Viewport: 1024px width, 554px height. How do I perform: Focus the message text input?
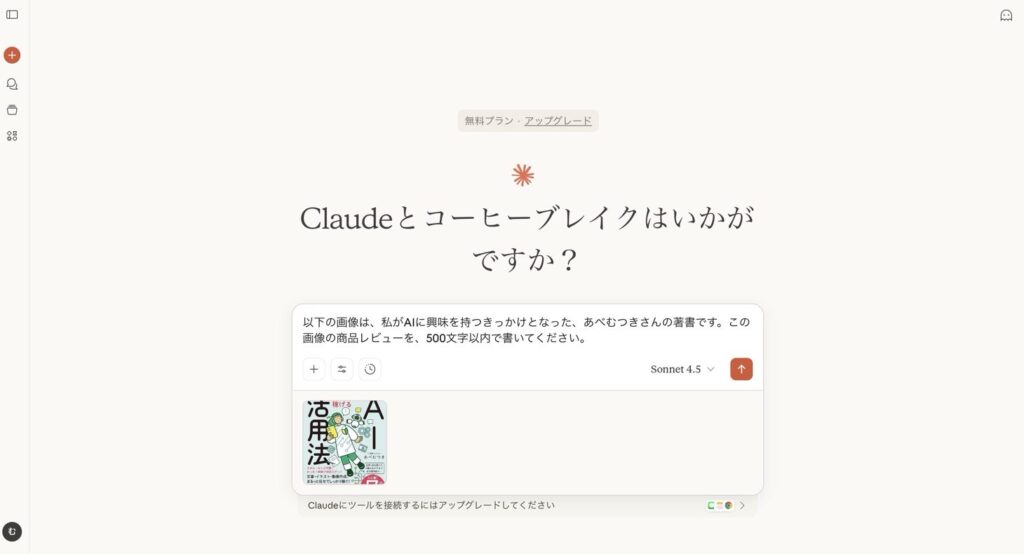coord(527,330)
